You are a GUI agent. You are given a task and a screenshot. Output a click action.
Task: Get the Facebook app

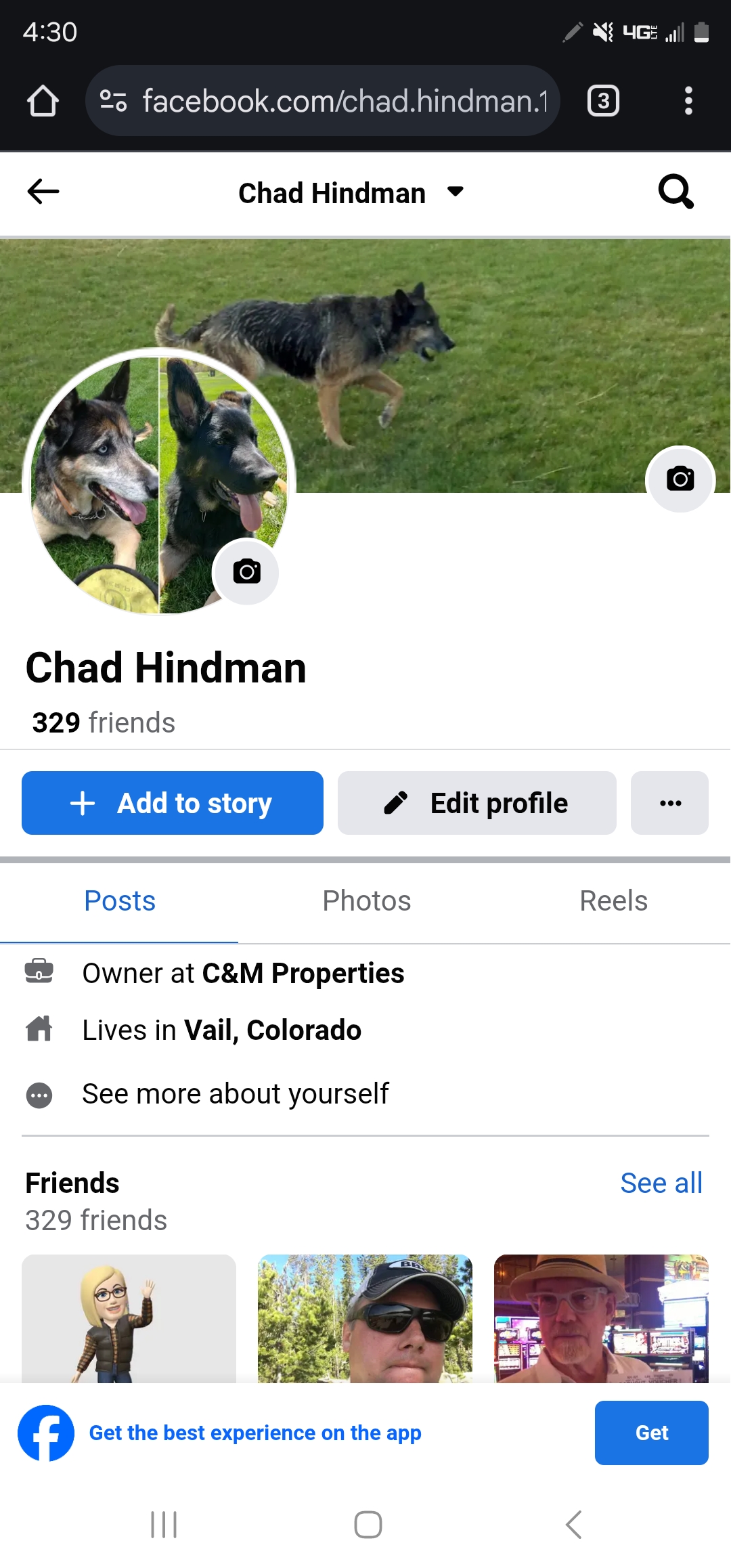coord(651,1433)
